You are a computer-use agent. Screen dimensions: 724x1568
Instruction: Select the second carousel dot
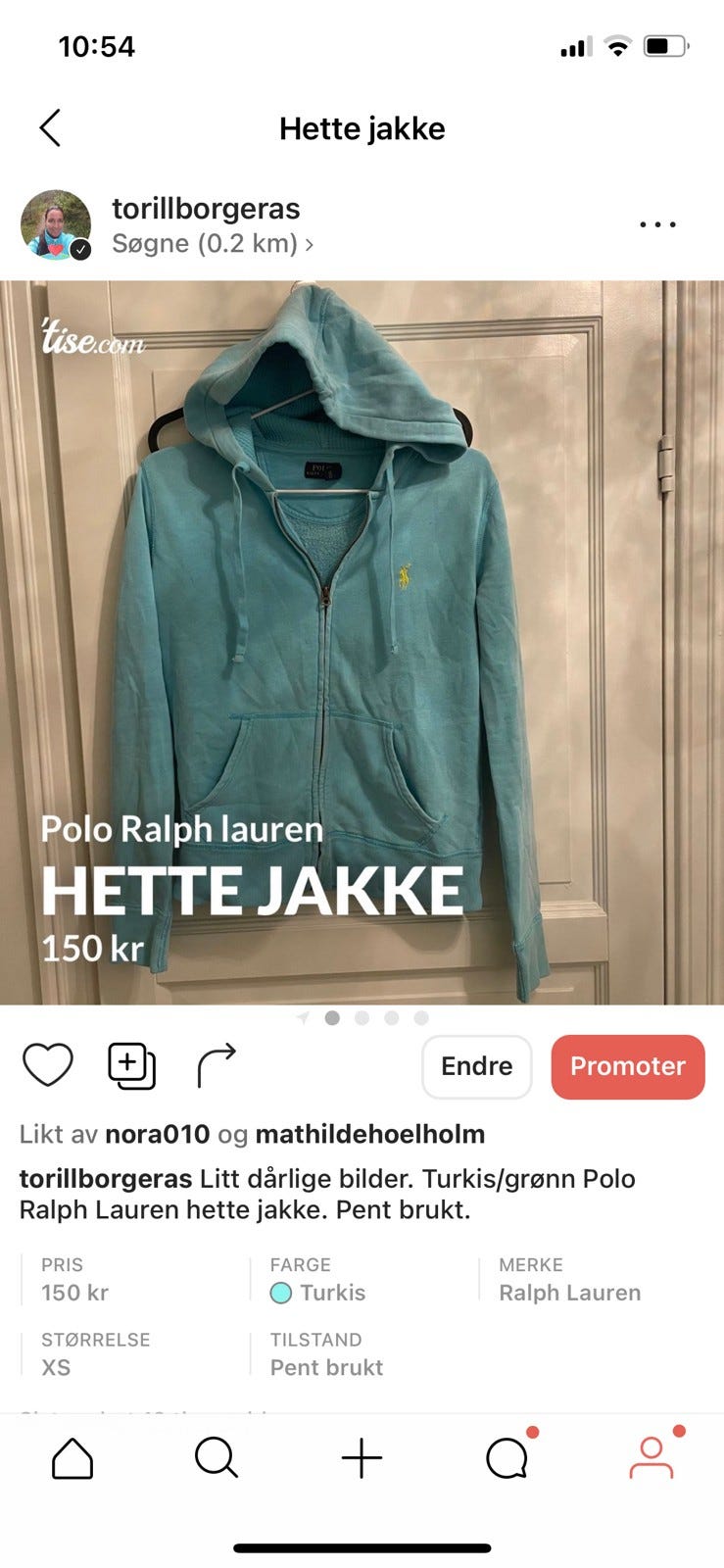tap(362, 1017)
